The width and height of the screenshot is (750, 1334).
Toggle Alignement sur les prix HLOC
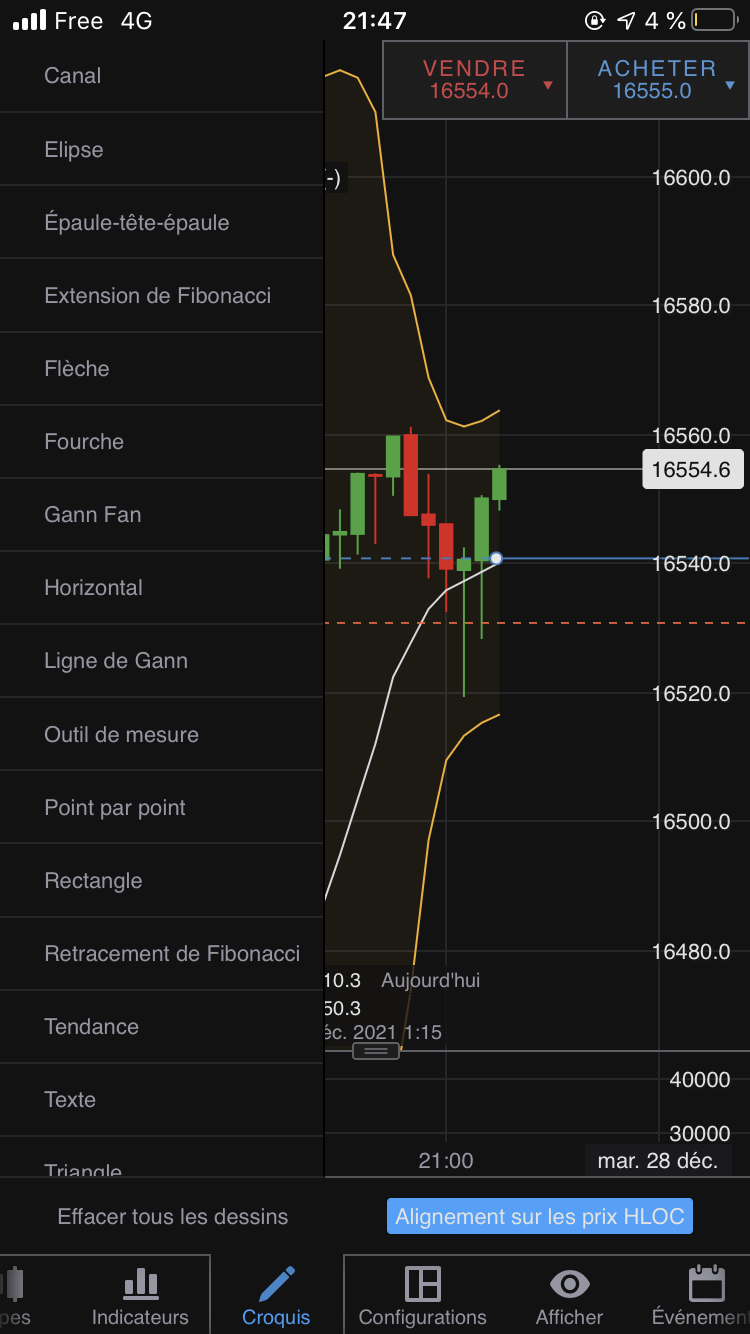540,1217
